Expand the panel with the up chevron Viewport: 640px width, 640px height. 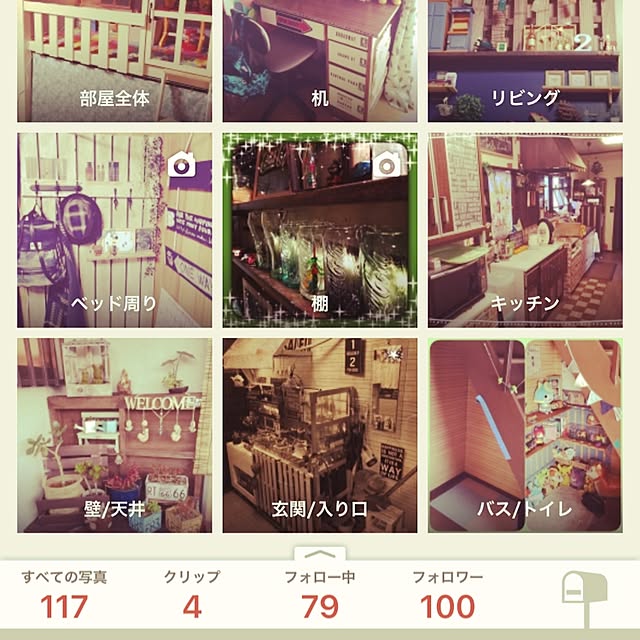[320, 553]
